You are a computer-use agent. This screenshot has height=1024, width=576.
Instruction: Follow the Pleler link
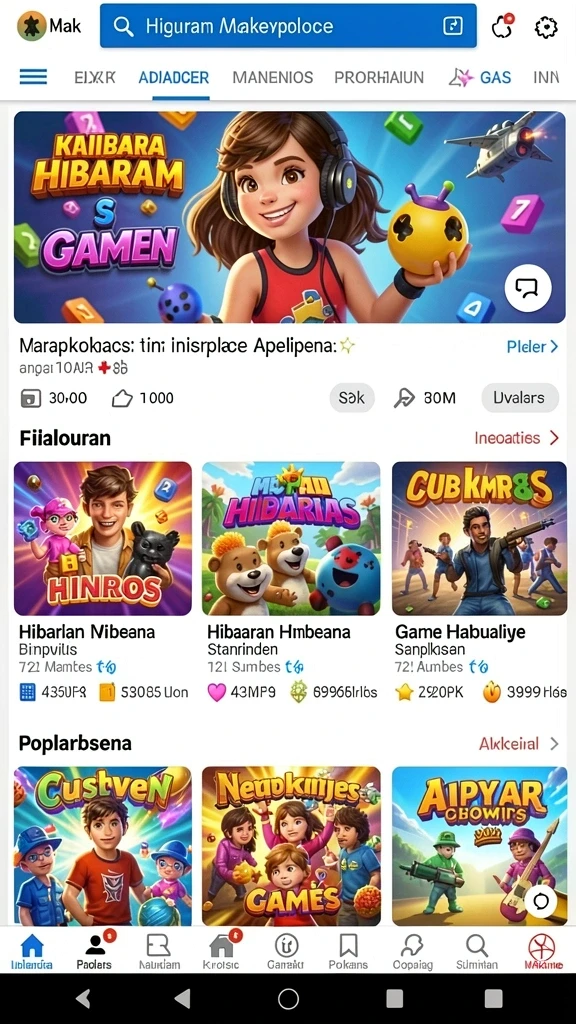[532, 346]
